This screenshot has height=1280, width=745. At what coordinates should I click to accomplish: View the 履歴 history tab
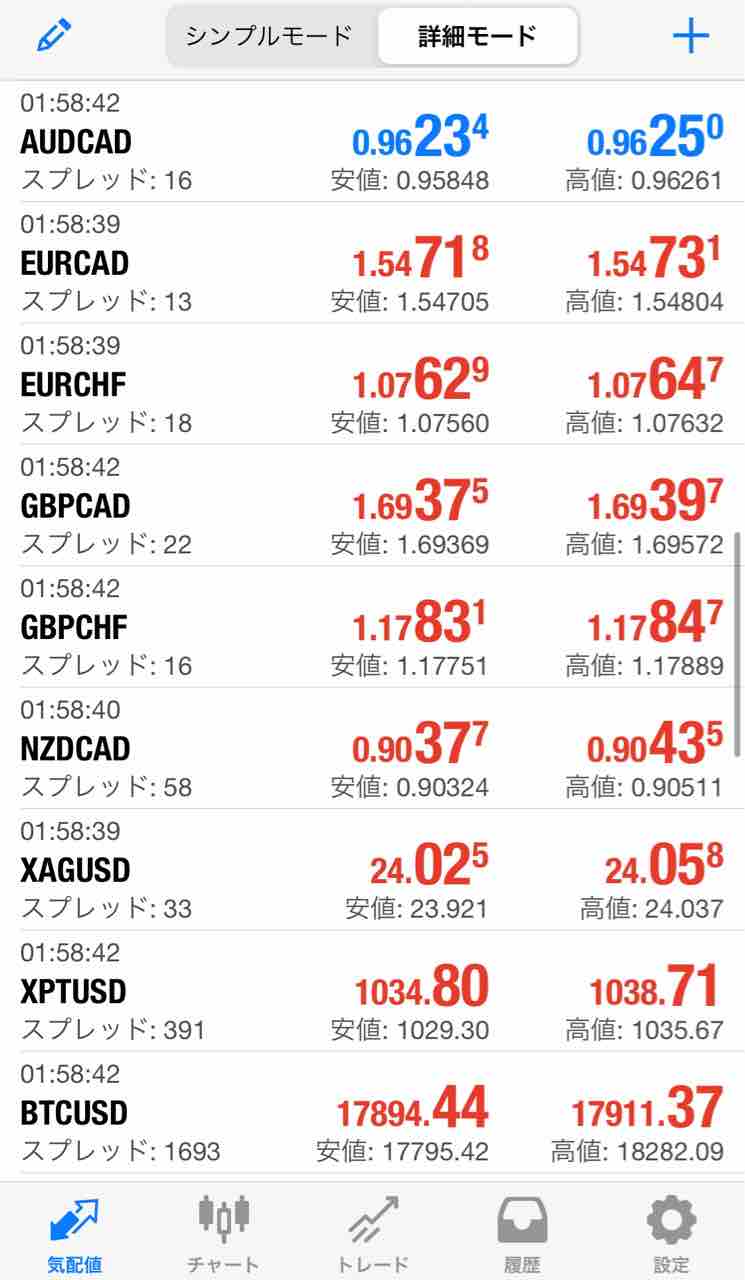[521, 1233]
